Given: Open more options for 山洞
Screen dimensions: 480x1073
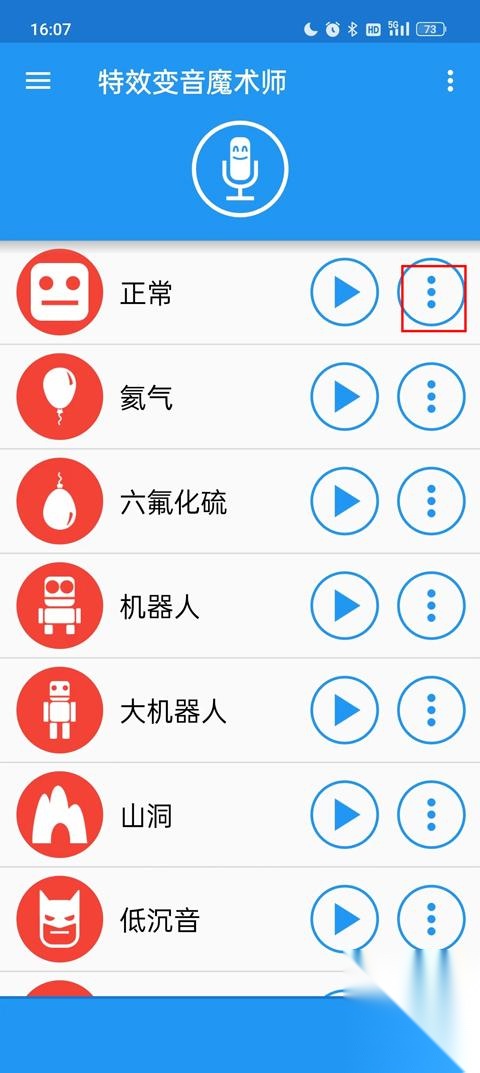Looking at the screenshot, I should tap(431, 815).
